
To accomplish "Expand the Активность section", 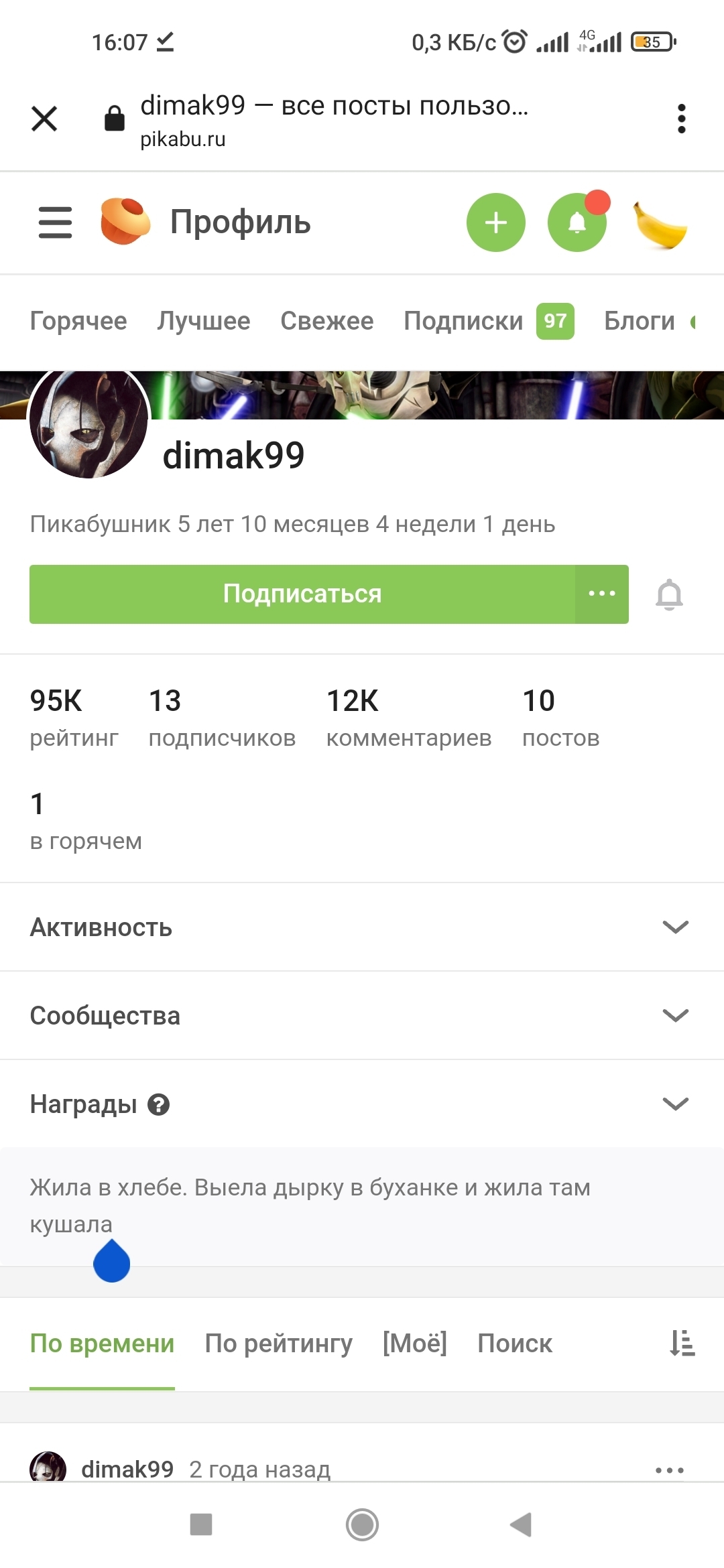I will coord(362,927).
